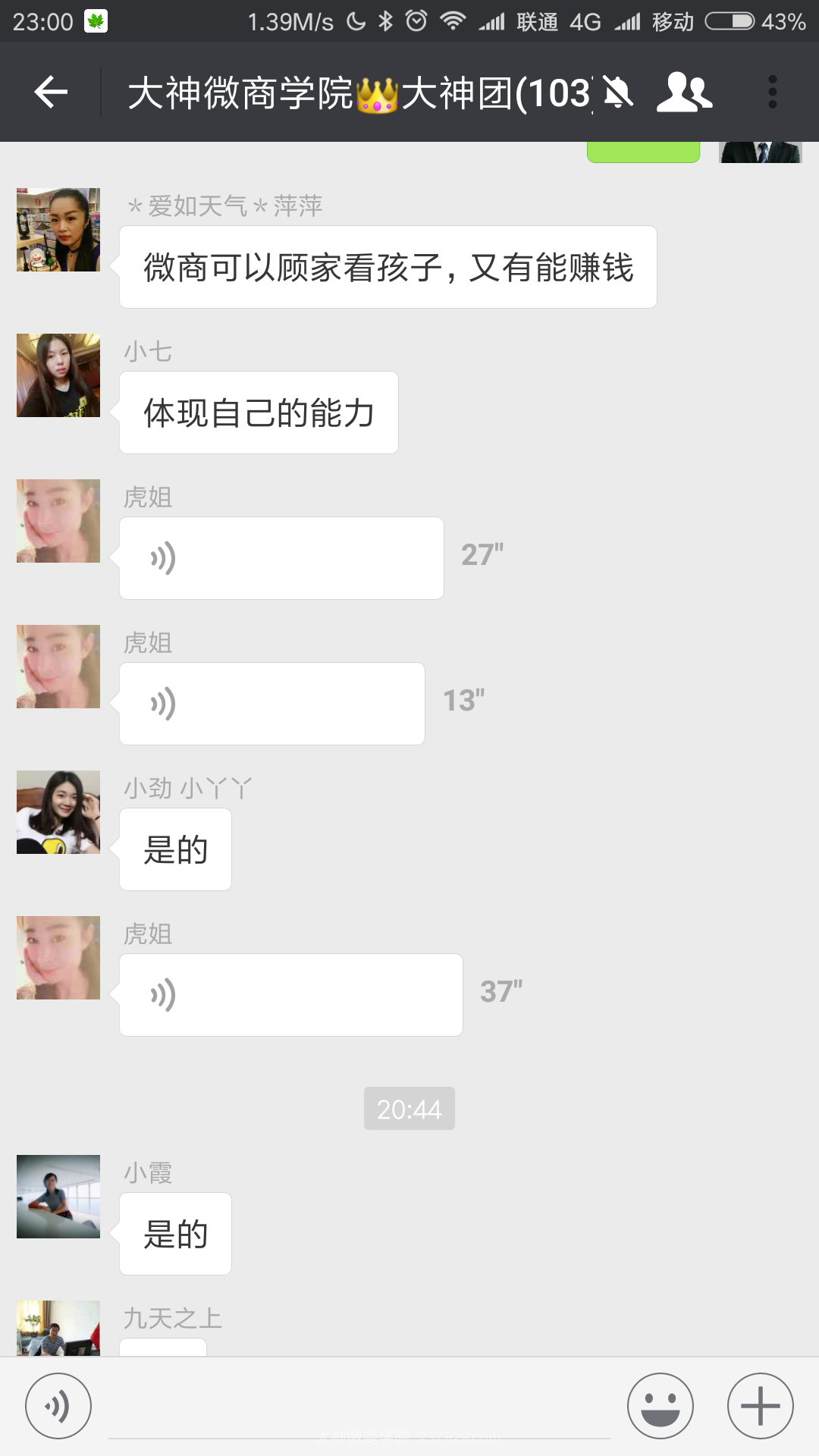Open 小七's profile avatar
This screenshot has height=1456, width=819.
point(58,375)
